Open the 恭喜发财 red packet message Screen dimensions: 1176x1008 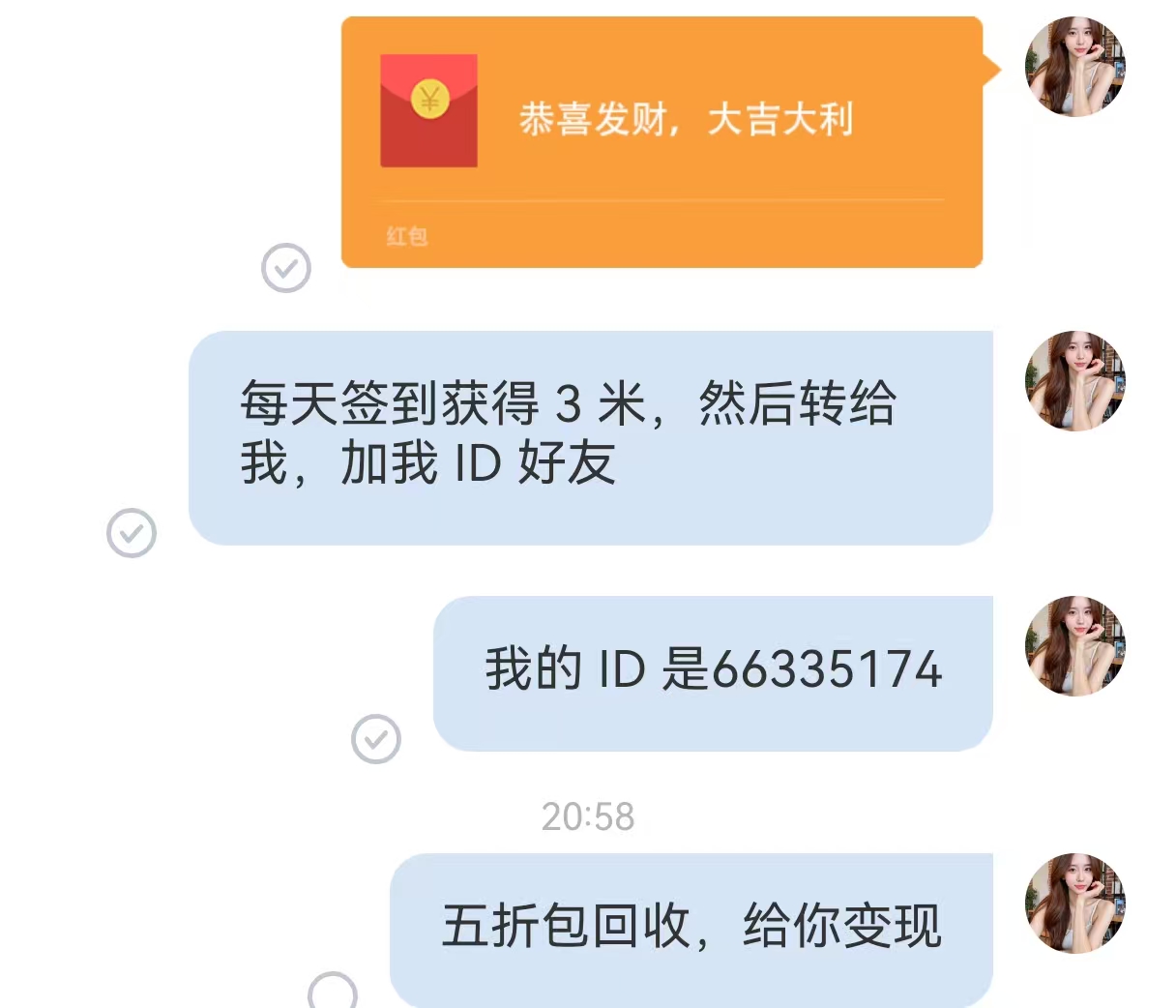[661, 140]
